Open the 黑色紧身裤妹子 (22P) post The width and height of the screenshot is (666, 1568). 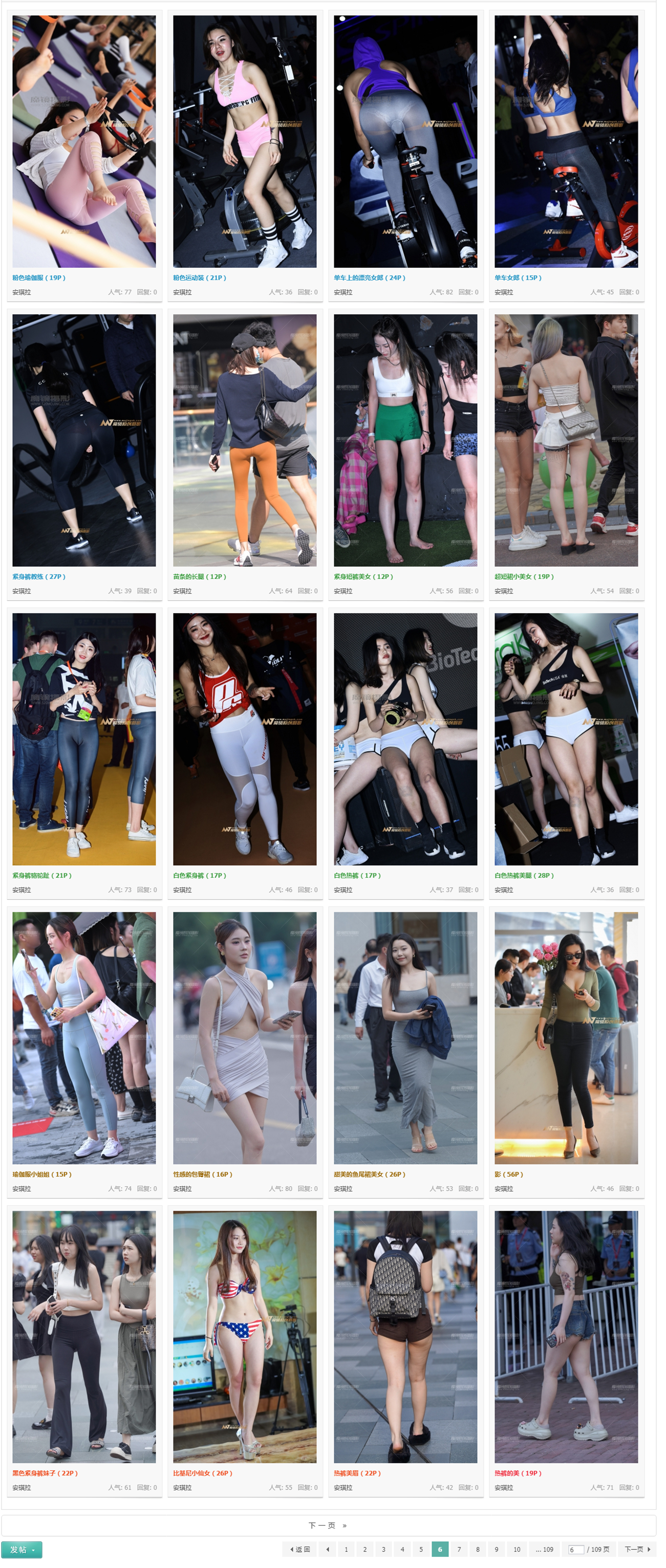point(45,1473)
